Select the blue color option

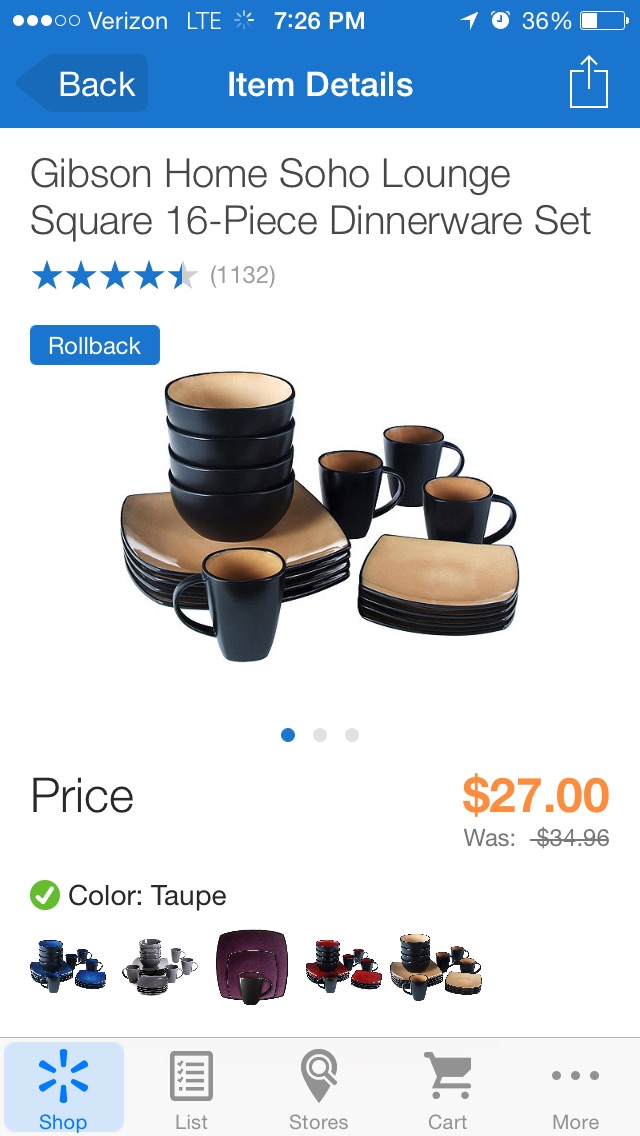[66, 966]
